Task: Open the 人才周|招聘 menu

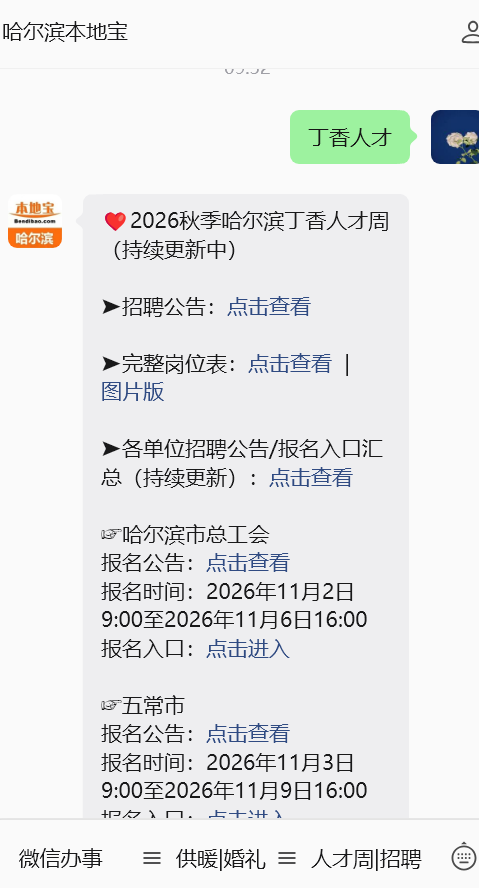Action: (x=350, y=859)
